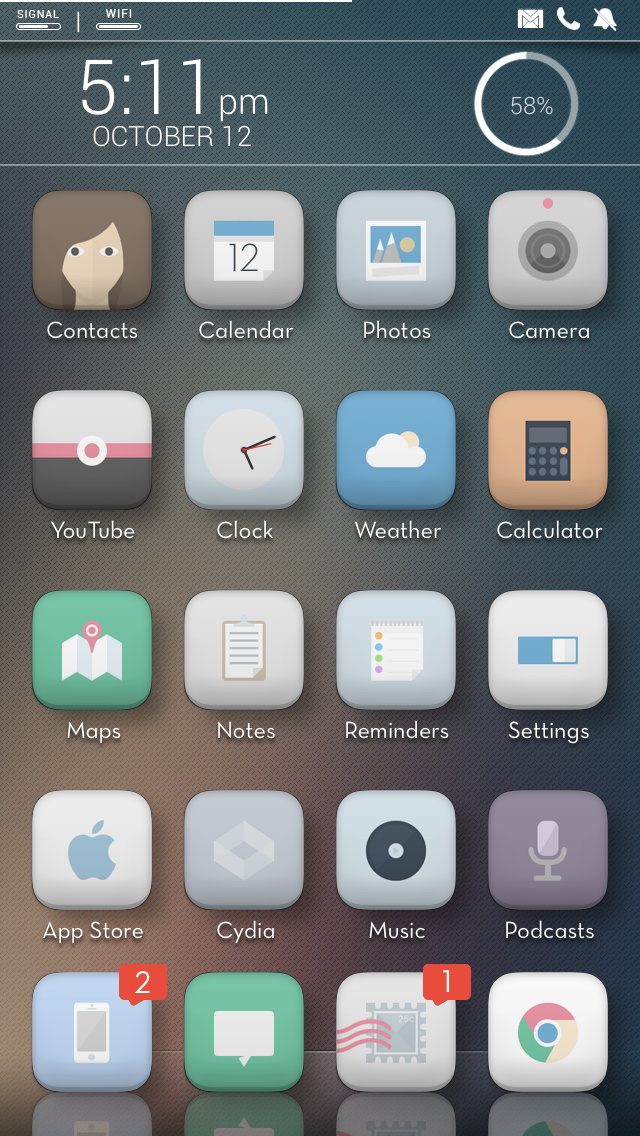Image resolution: width=640 pixels, height=1136 pixels.
Task: Launch the Calculator app
Action: pos(548,450)
